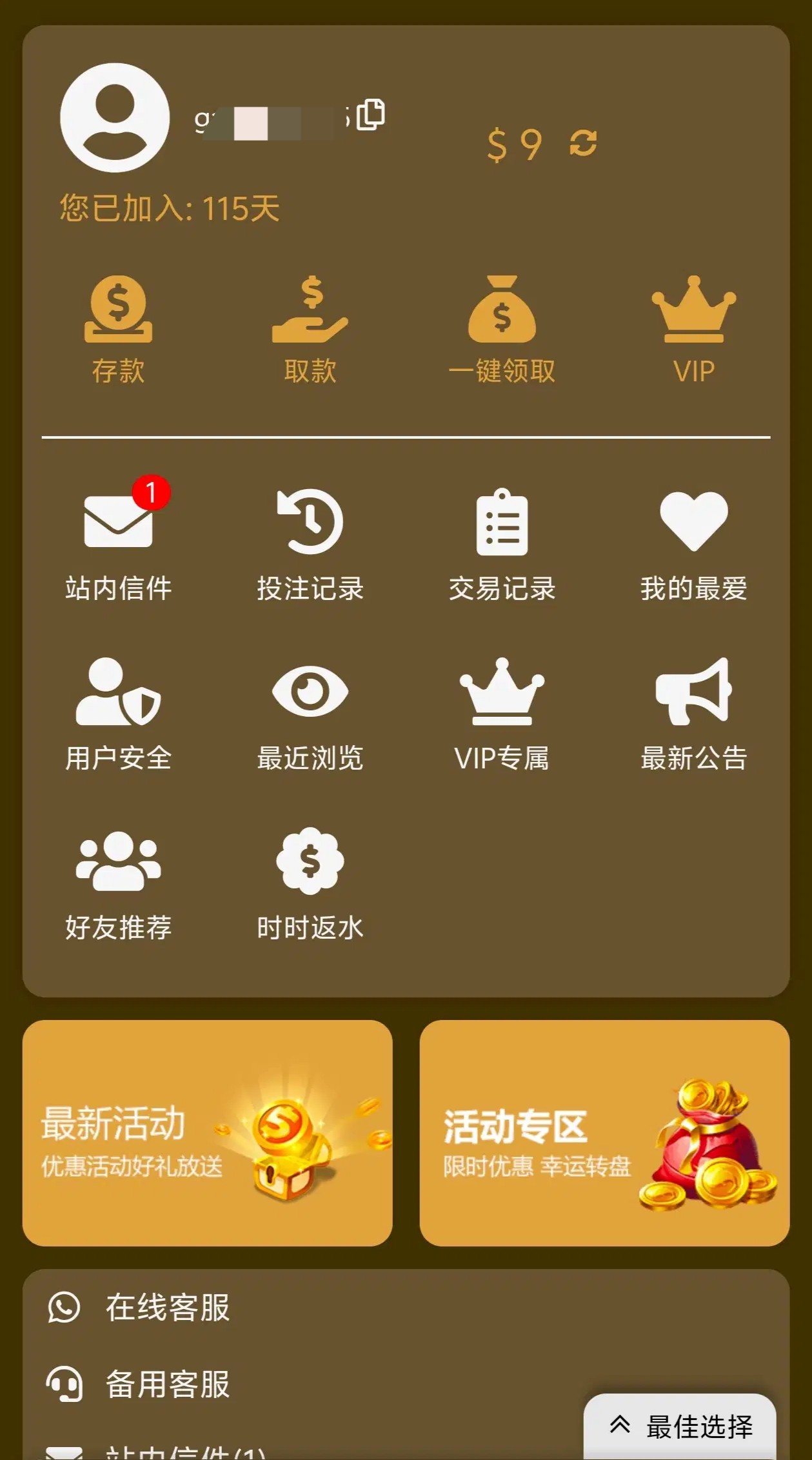Open 最近浏览 recently viewed

point(310,714)
